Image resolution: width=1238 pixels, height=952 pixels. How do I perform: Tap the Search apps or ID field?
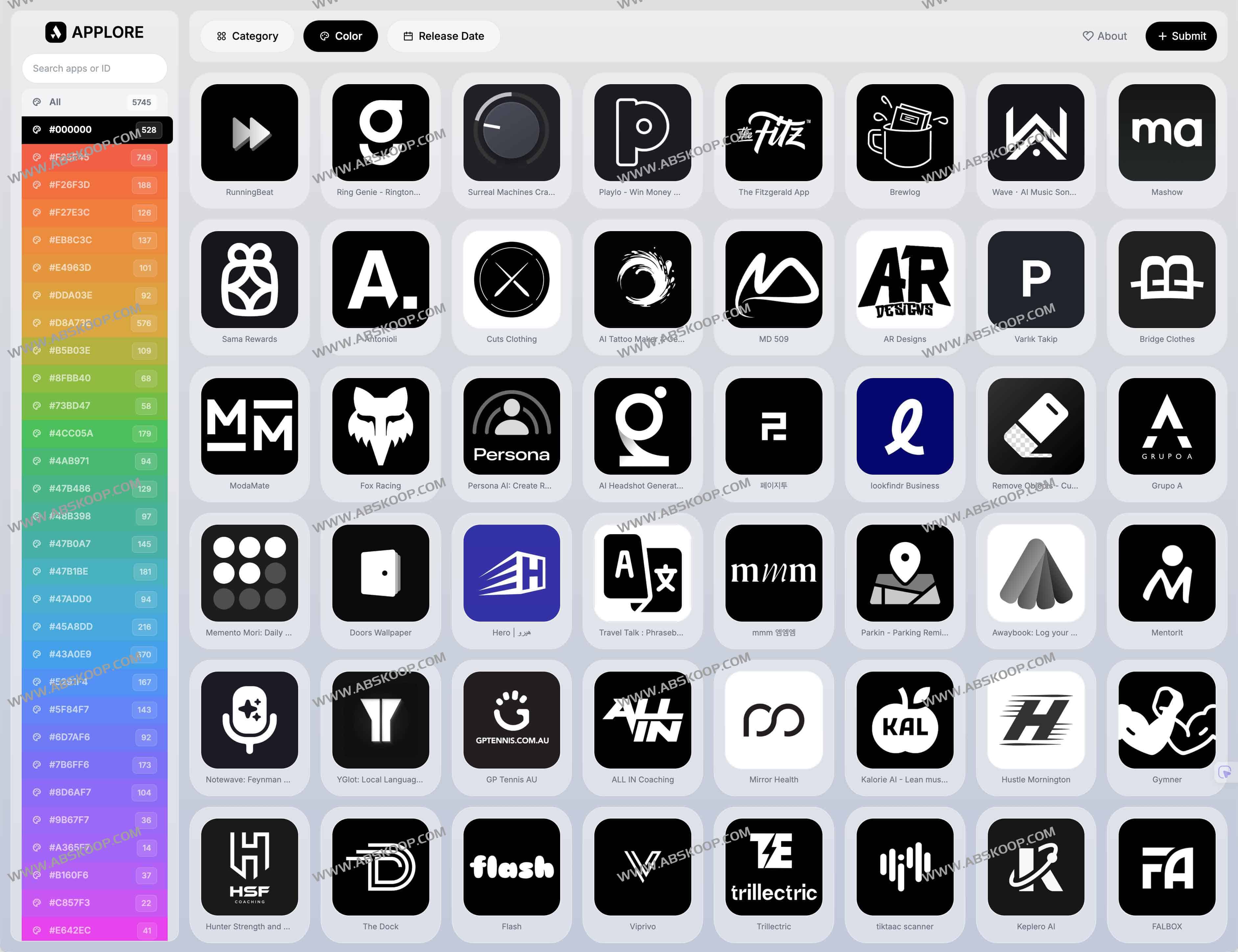click(94, 69)
